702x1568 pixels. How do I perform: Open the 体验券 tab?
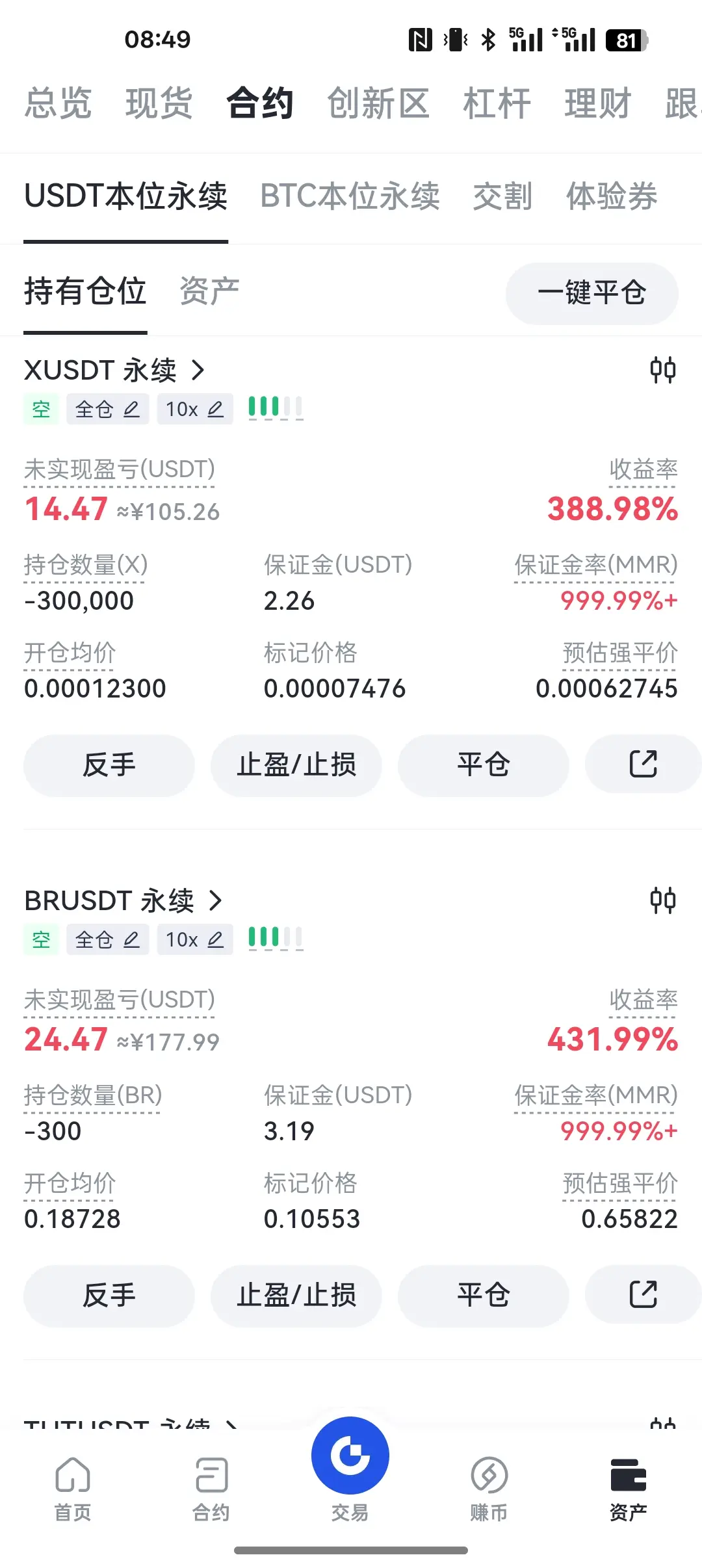(x=612, y=196)
